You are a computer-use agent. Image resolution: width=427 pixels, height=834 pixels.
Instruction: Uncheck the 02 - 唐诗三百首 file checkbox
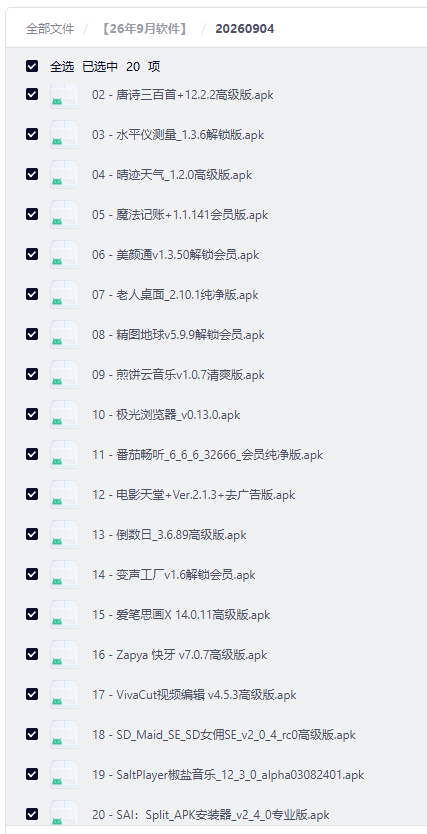pos(32,94)
